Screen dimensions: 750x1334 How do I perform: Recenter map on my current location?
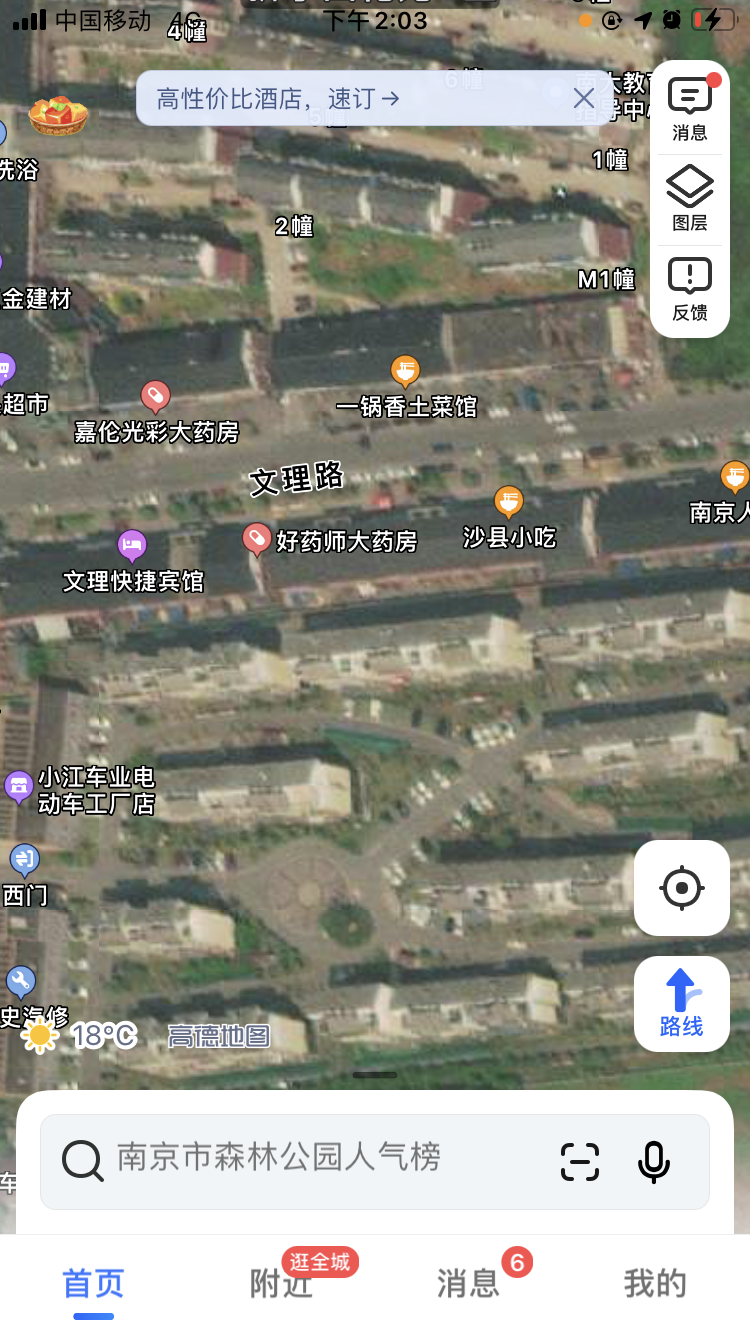point(682,888)
